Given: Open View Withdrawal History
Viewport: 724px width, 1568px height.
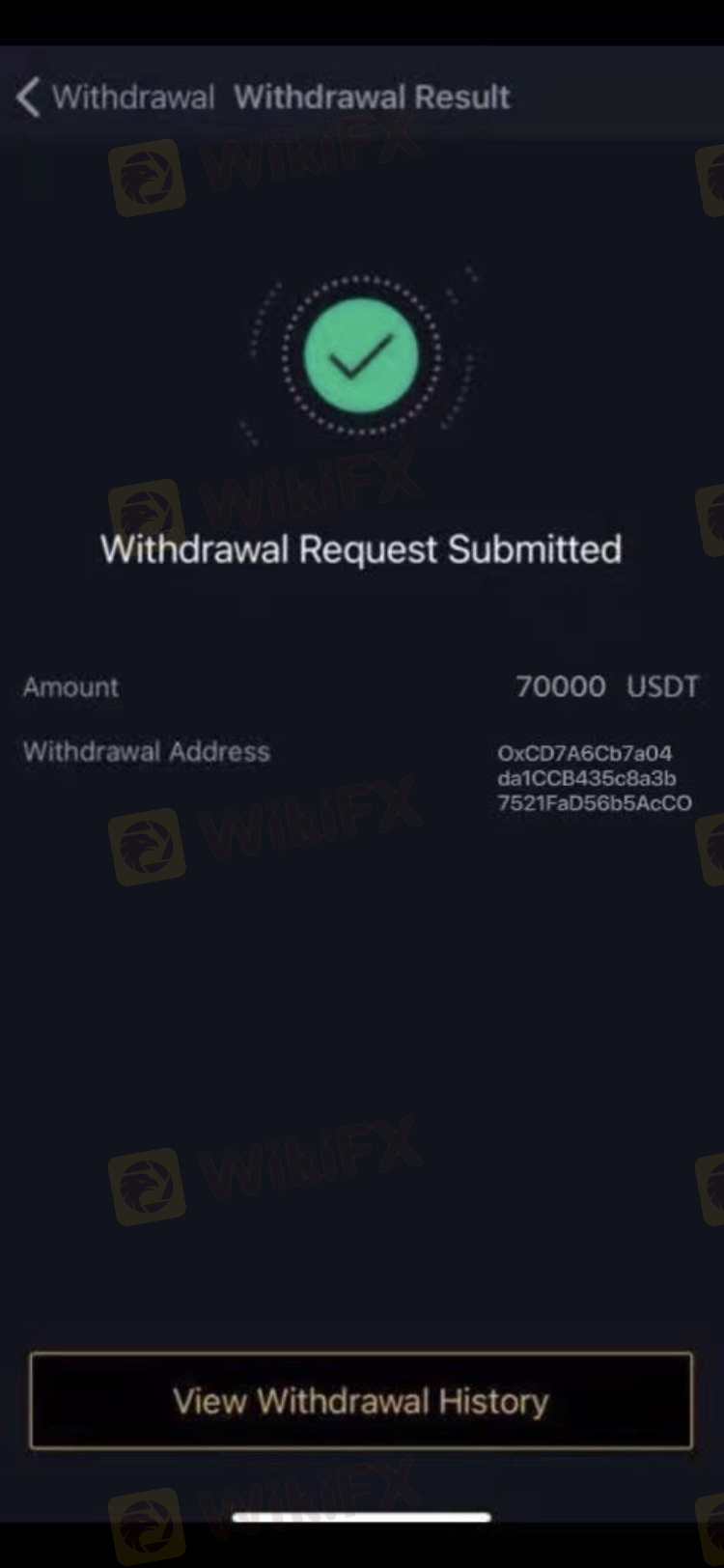Looking at the screenshot, I should coord(361,1401).
